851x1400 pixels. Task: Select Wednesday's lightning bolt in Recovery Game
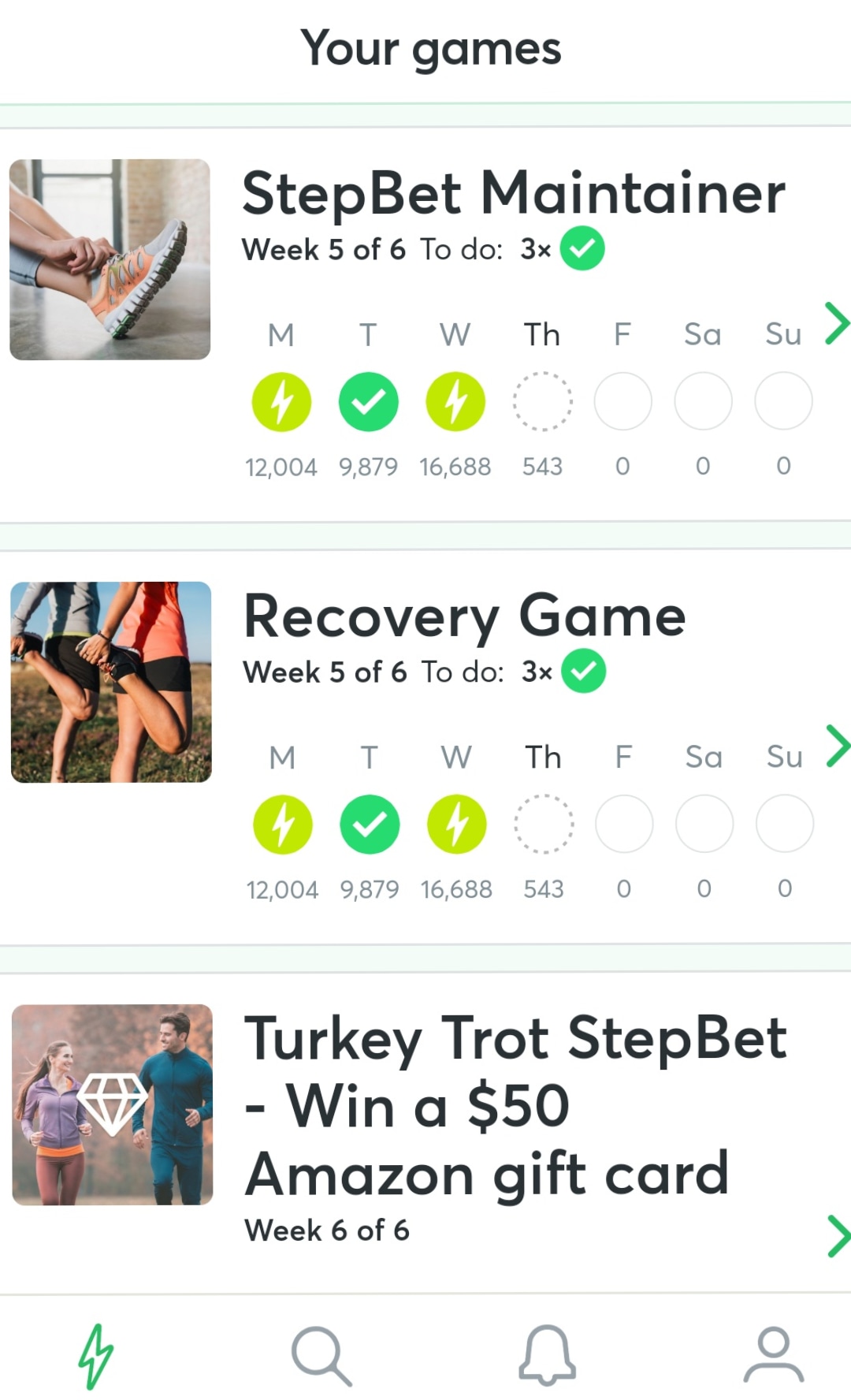click(x=455, y=824)
